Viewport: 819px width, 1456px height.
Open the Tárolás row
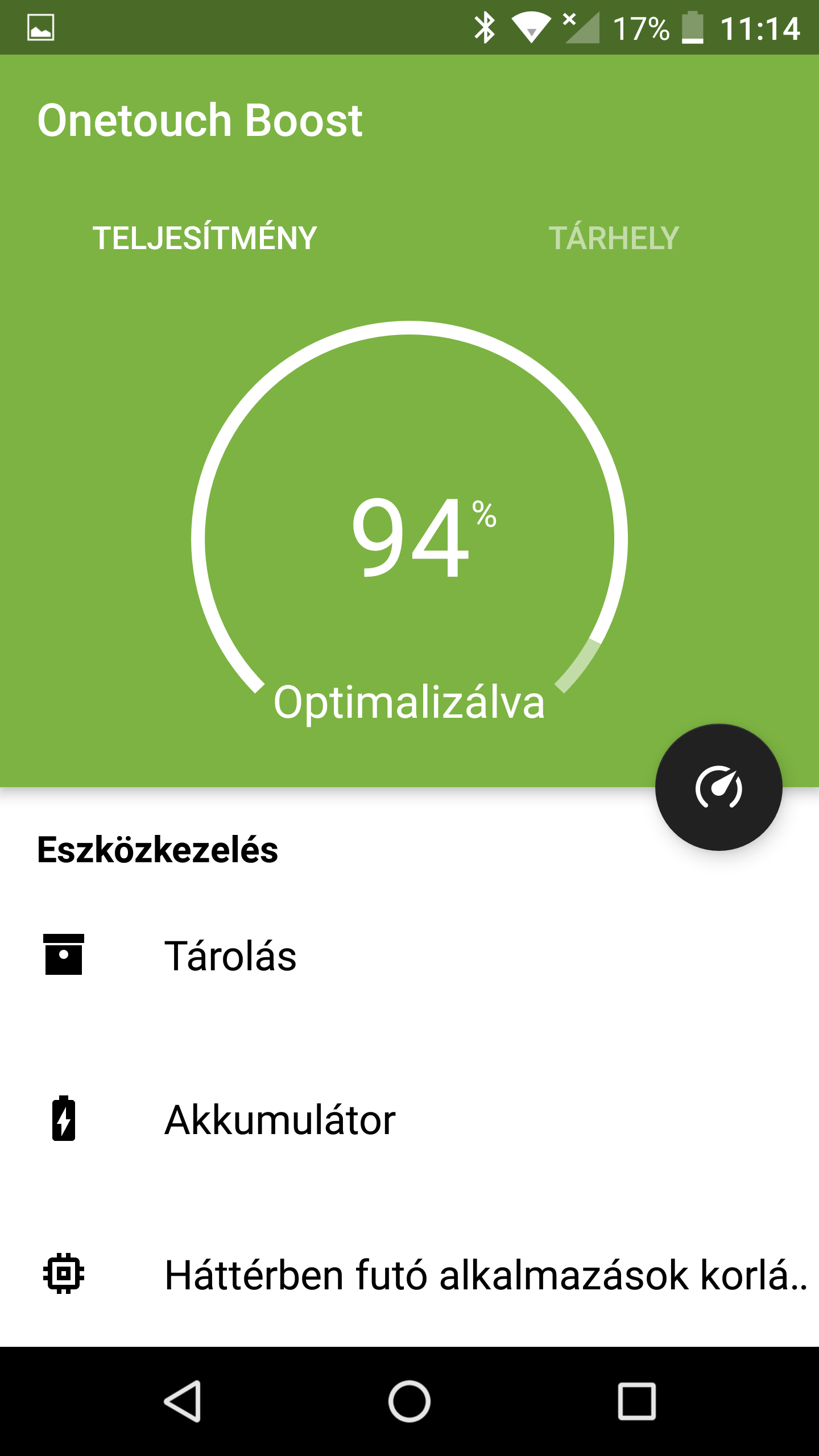pos(409,955)
